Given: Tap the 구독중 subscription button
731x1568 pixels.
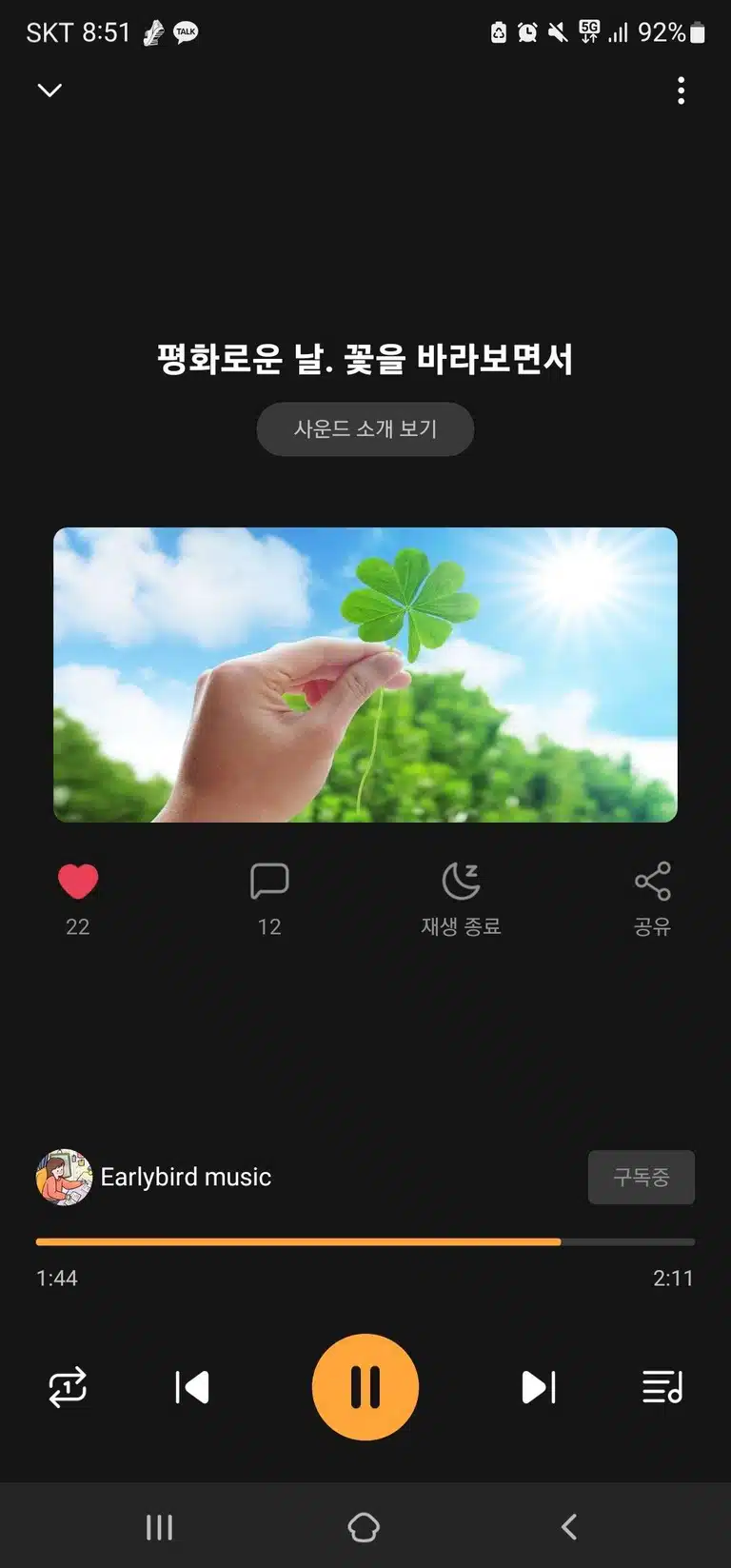Looking at the screenshot, I should click(642, 1177).
